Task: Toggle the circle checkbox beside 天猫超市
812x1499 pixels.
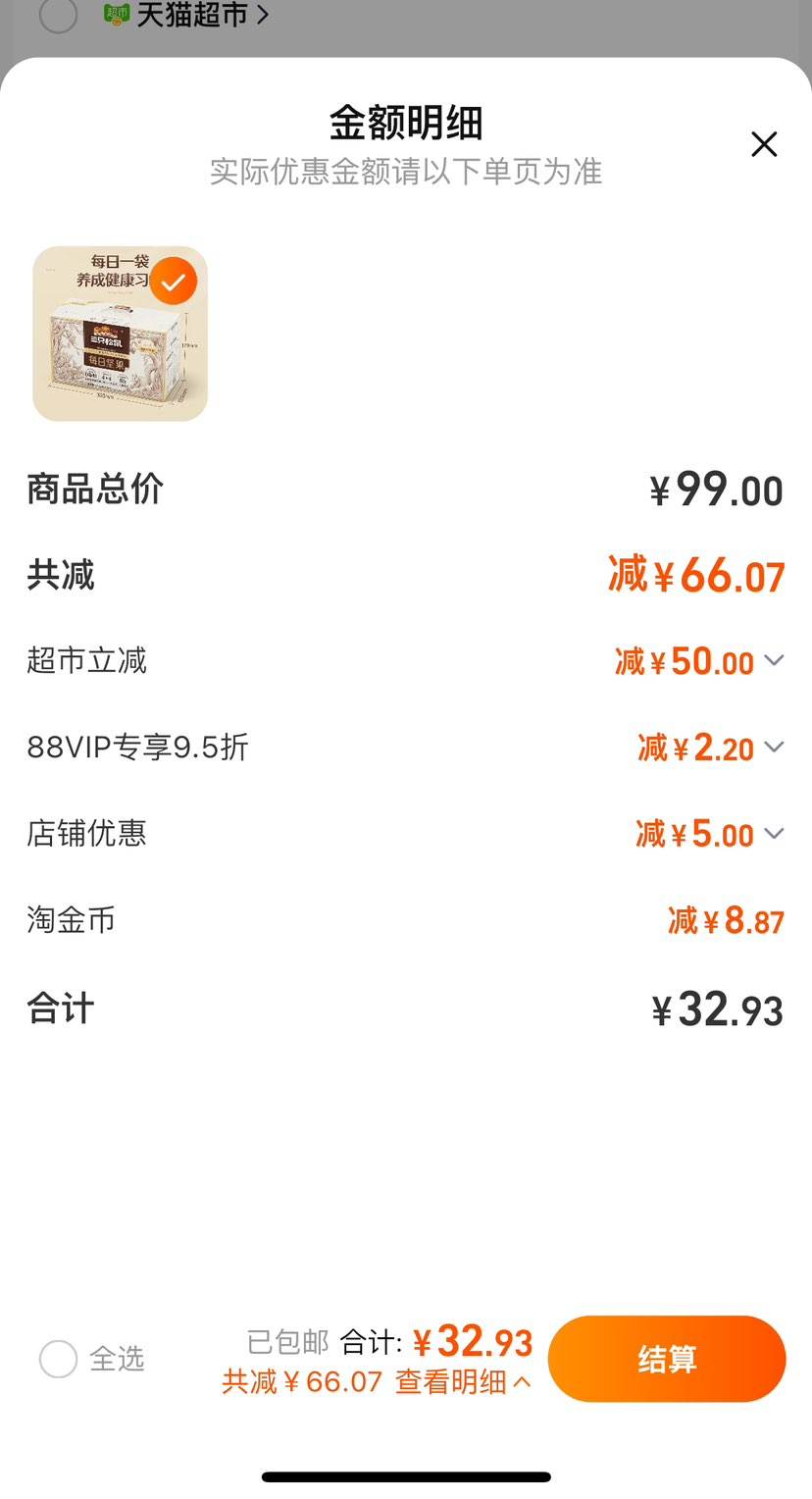Action: pos(58,16)
